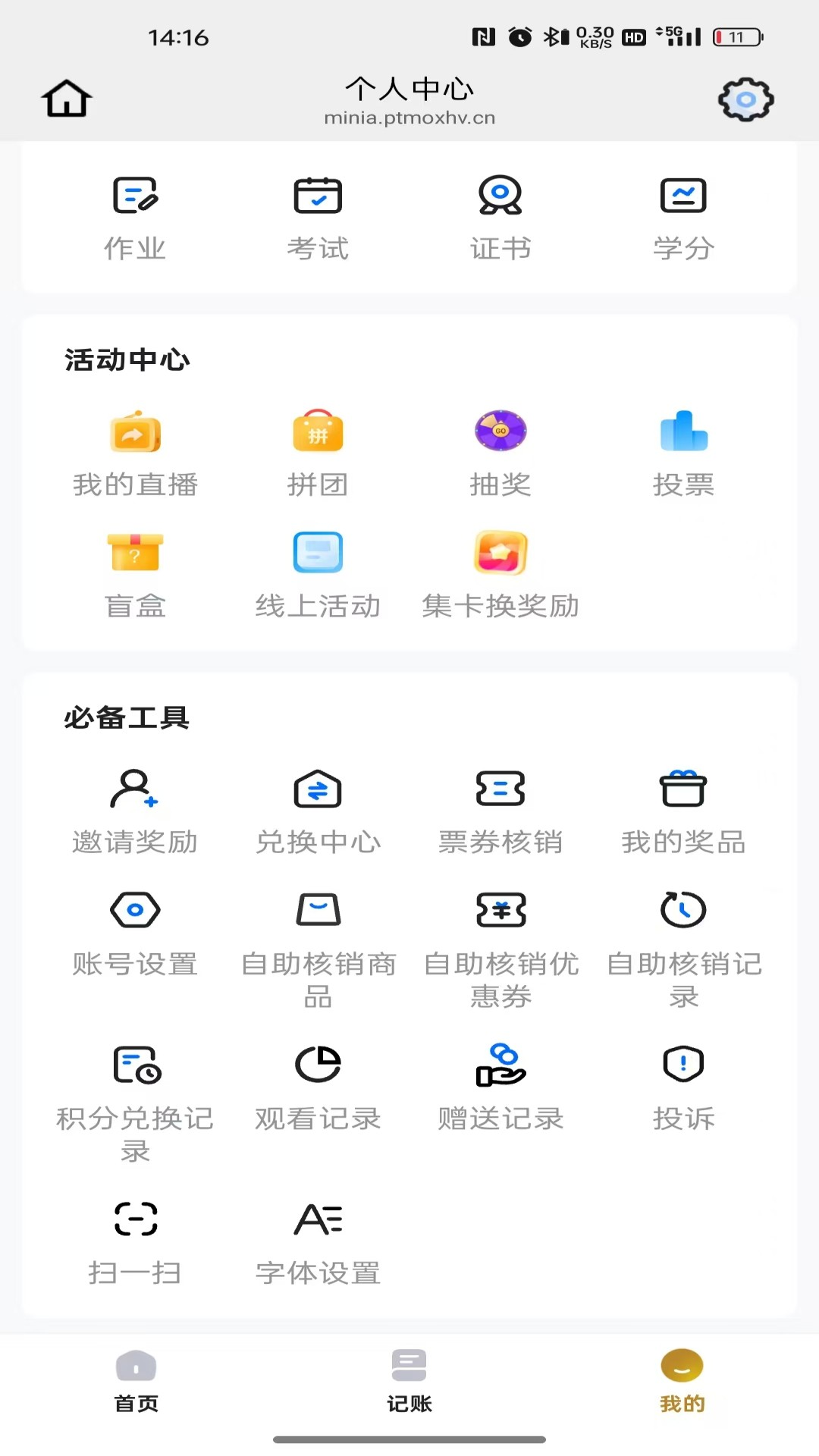Select the 考试 (exam) icon
The height and width of the screenshot is (1456, 819).
317,216
